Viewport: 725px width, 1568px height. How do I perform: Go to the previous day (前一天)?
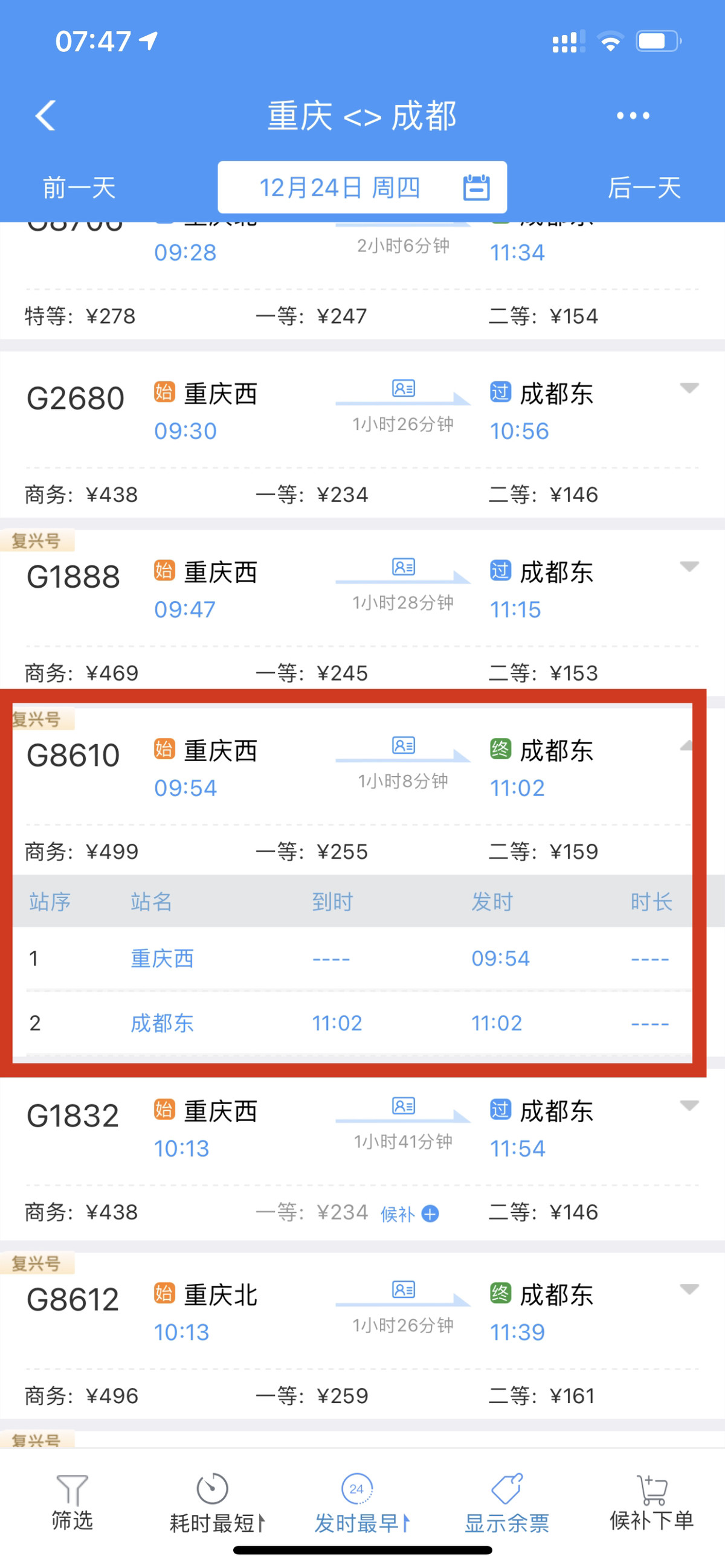click(79, 187)
